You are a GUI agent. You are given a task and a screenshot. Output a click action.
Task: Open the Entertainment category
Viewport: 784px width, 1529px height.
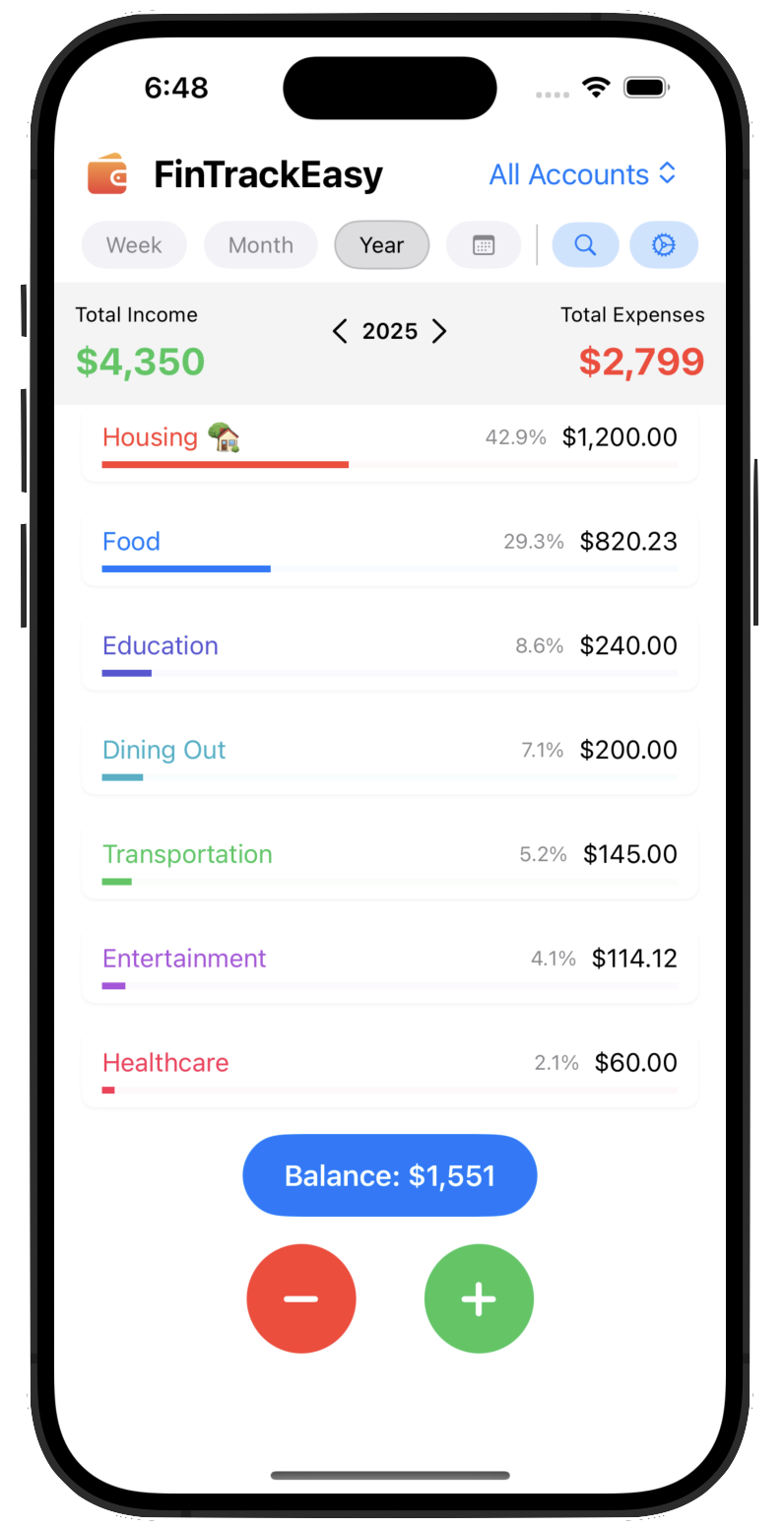[x=389, y=964]
